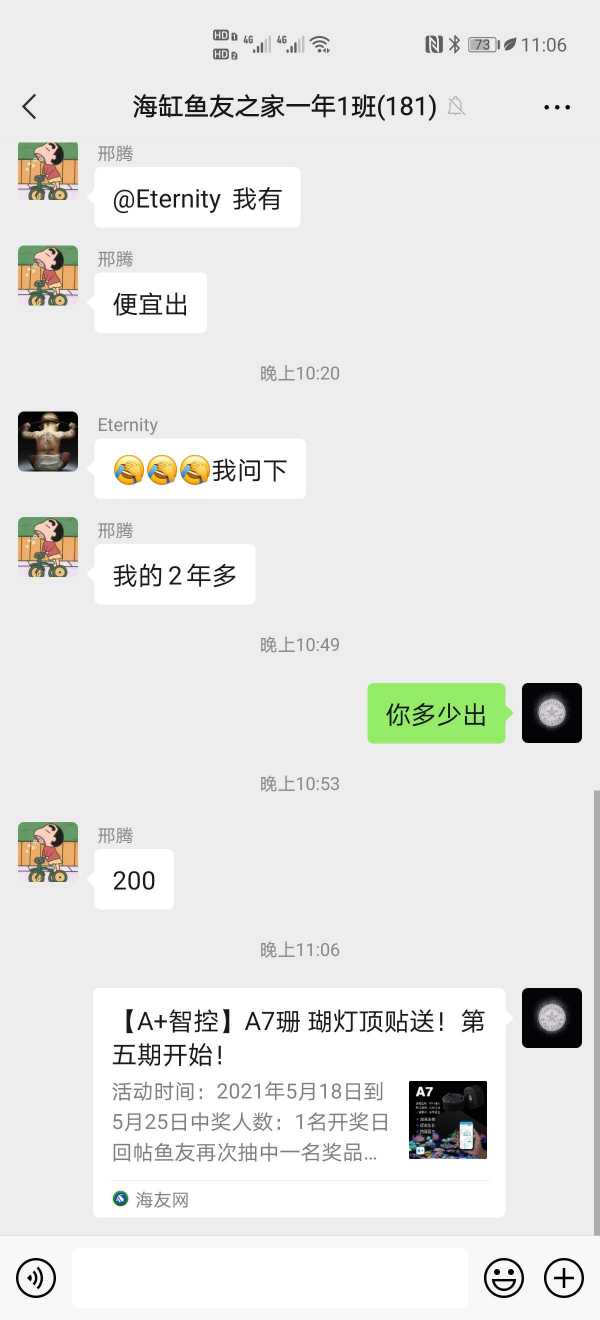Screen dimensions: 600x1320
Task: Go back to the chat list
Action: coord(29,107)
